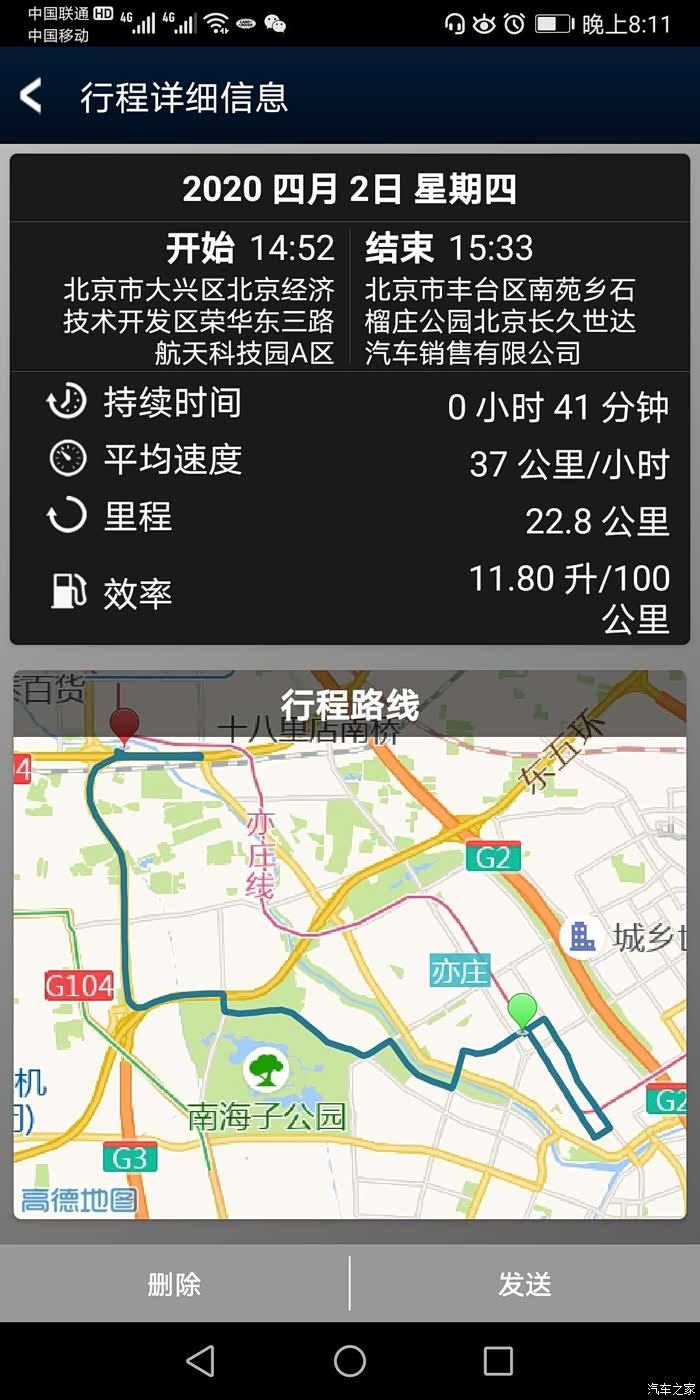Send the trip details via 发送
Image resolution: width=700 pixels, height=1400 pixels.
point(525,1283)
